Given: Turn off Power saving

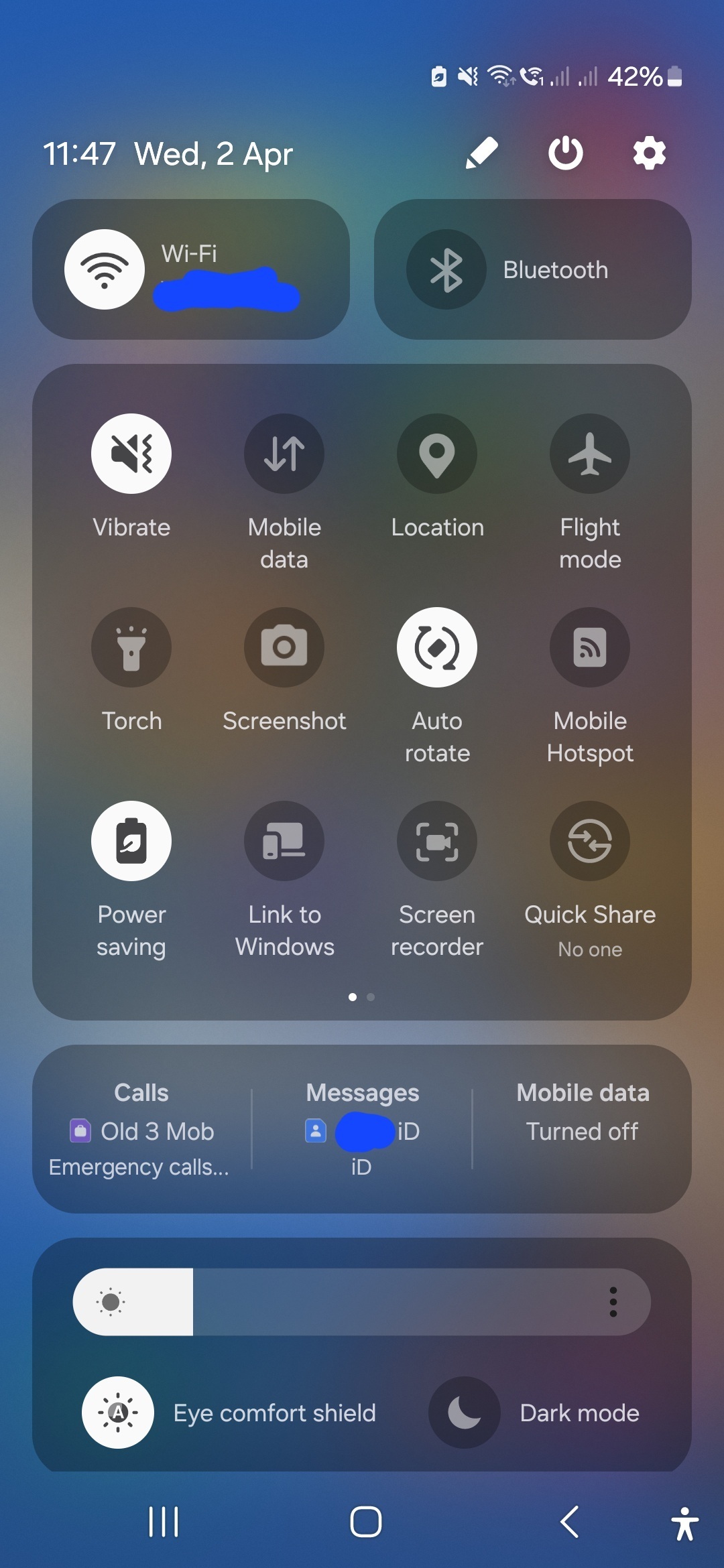Looking at the screenshot, I should click(131, 841).
